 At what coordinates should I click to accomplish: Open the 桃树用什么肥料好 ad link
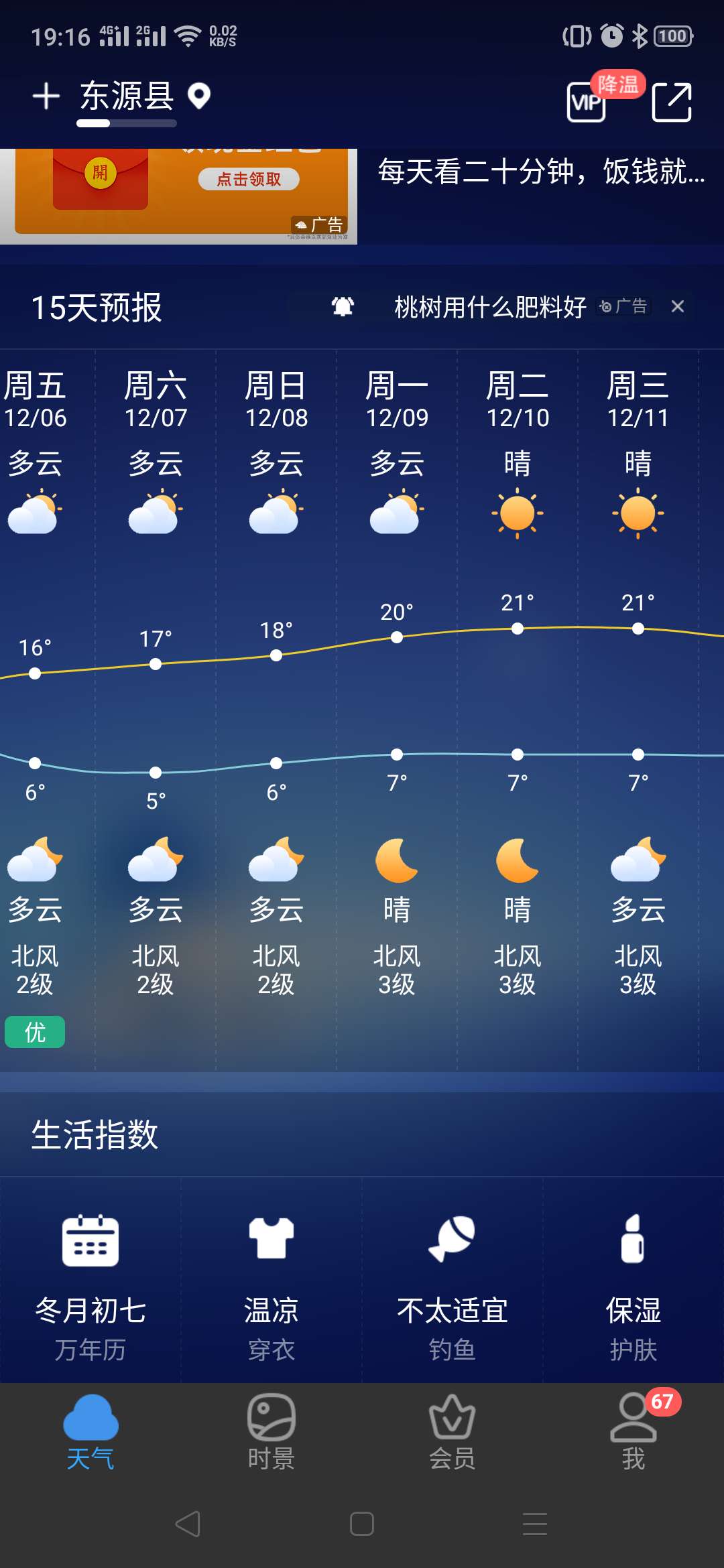[490, 307]
